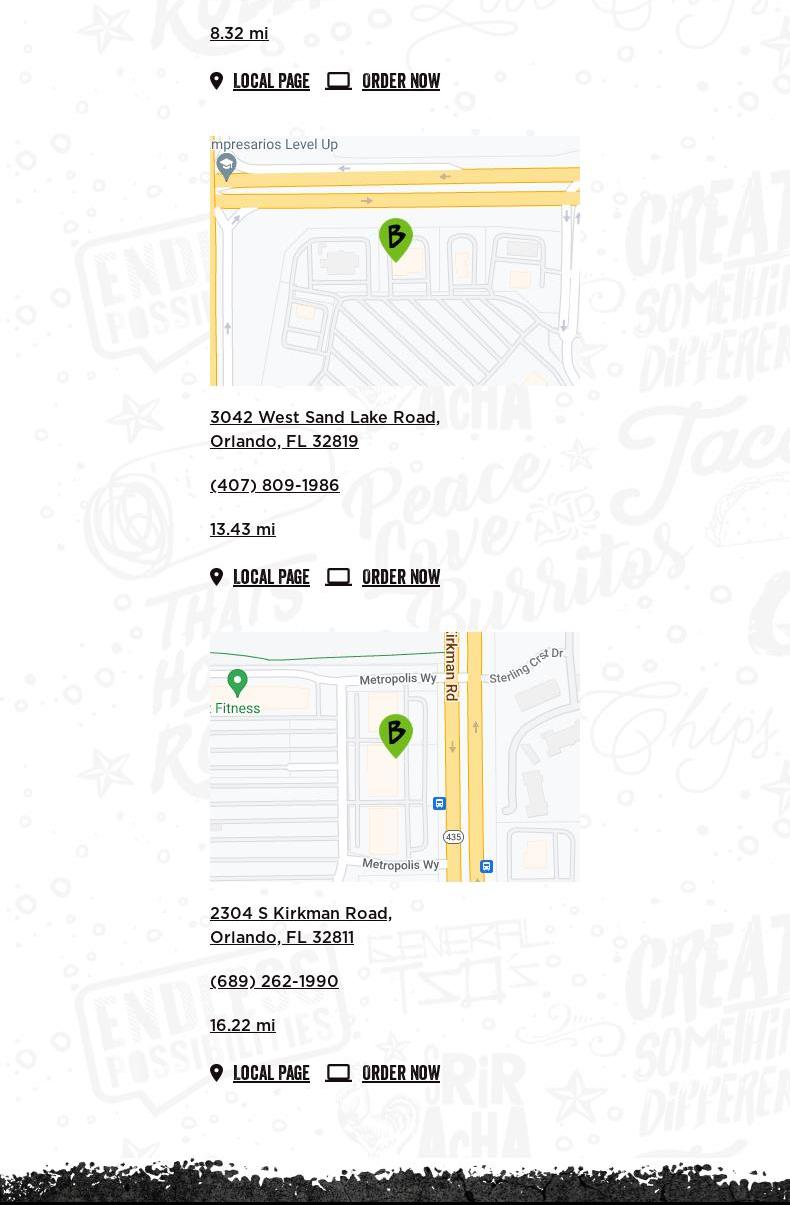Order now from the 8.32 mi location
Viewport: 790px width, 1205px height.
click(x=399, y=81)
